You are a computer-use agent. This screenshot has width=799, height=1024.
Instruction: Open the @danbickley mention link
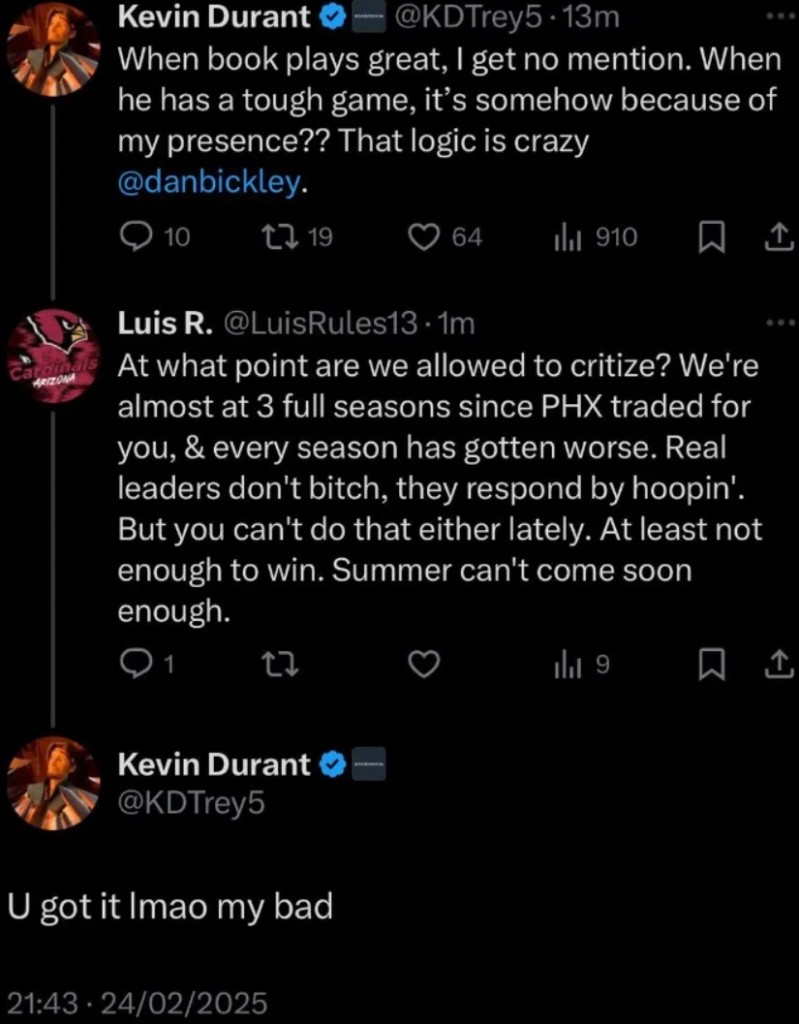pos(214,183)
